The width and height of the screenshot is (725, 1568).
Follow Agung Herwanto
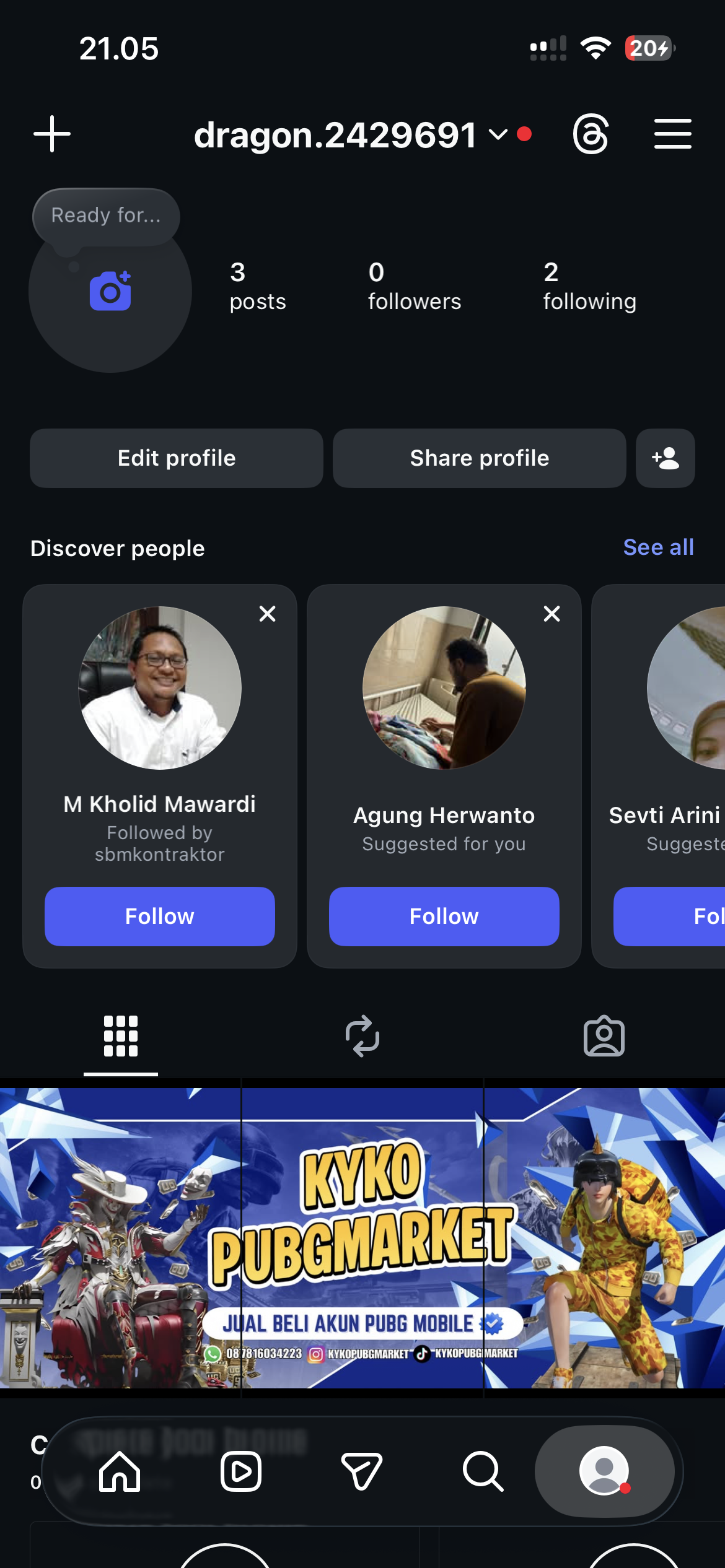coord(444,916)
